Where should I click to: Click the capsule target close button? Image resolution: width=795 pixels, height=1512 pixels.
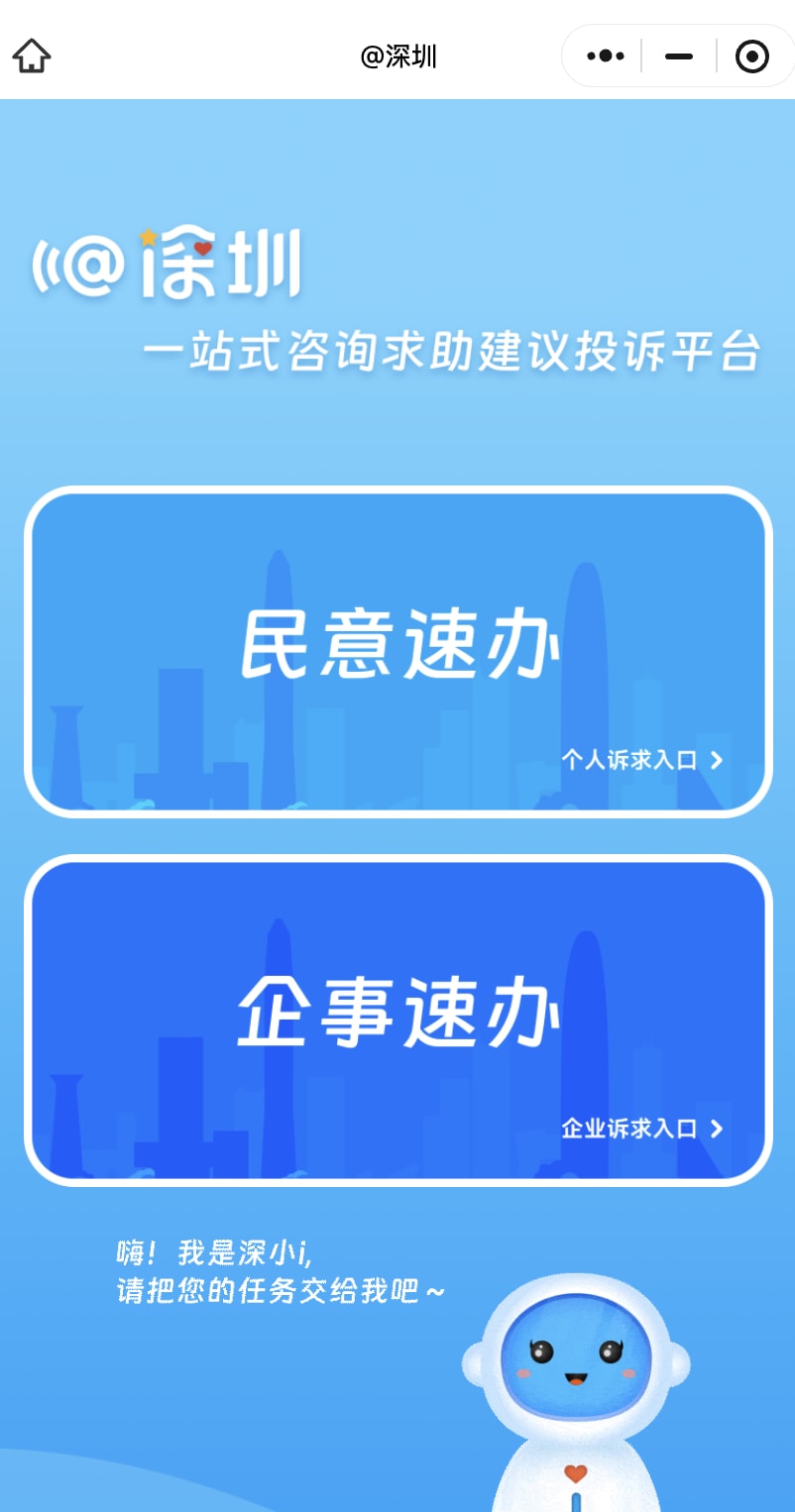(752, 55)
